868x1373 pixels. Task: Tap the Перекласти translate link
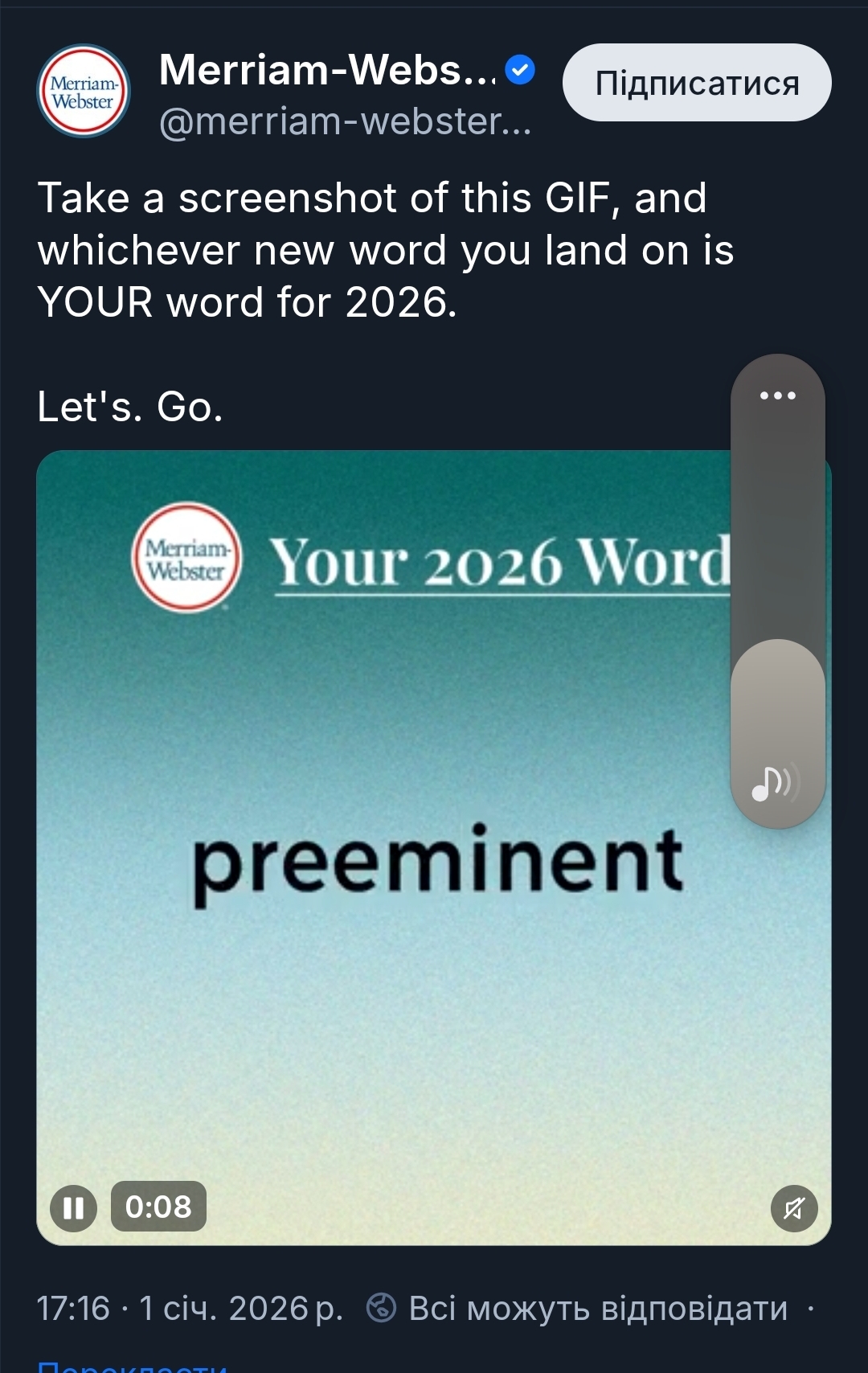(133, 1367)
